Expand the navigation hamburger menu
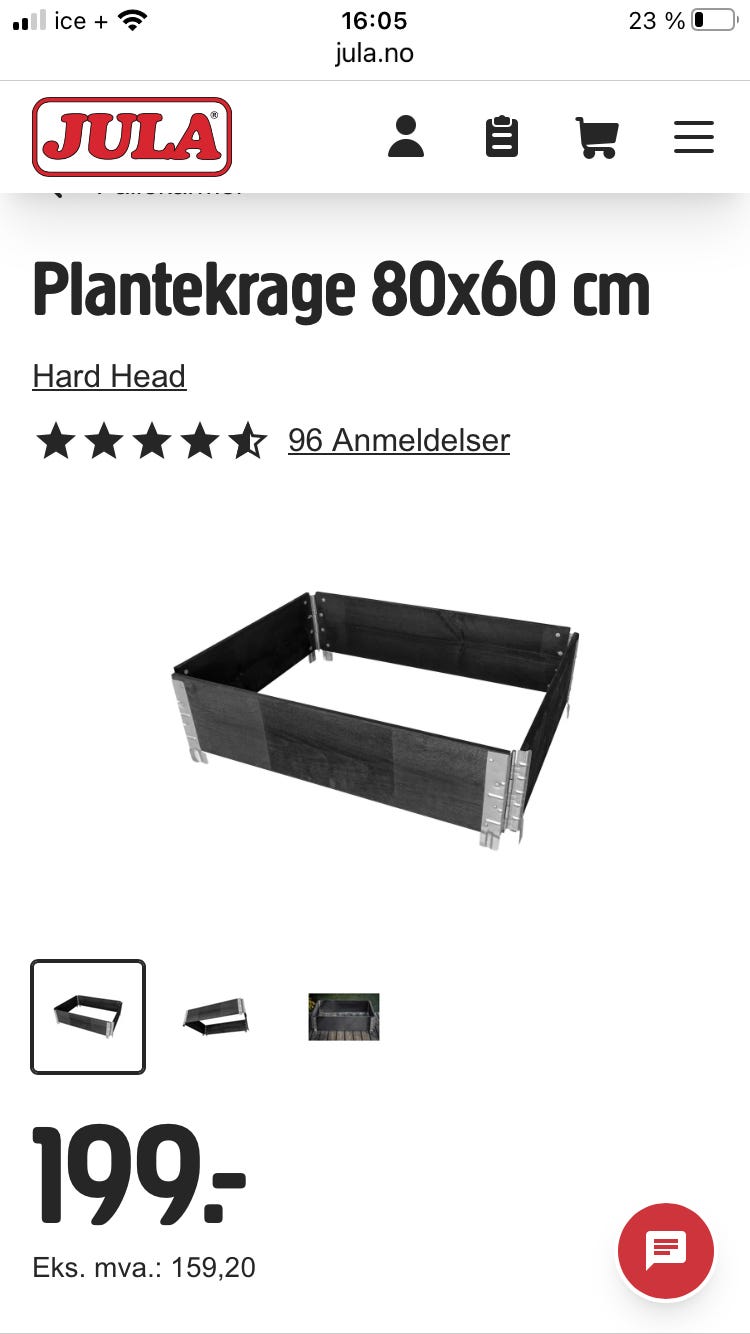This screenshot has height=1334, width=750. coord(694,137)
